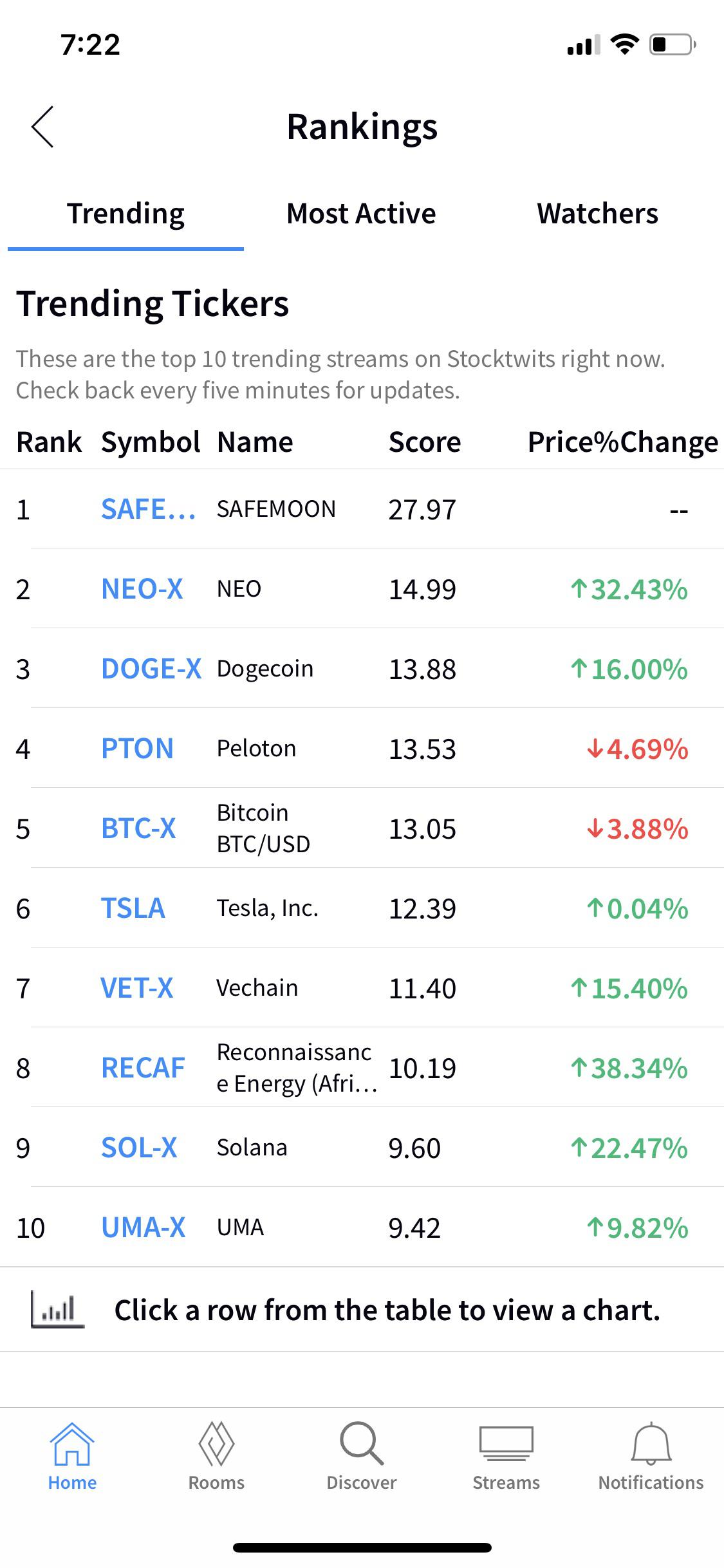This screenshot has width=724, height=1568.
Task: Open the BTC-X Bitcoin ticker
Action: pyautogui.click(x=141, y=828)
